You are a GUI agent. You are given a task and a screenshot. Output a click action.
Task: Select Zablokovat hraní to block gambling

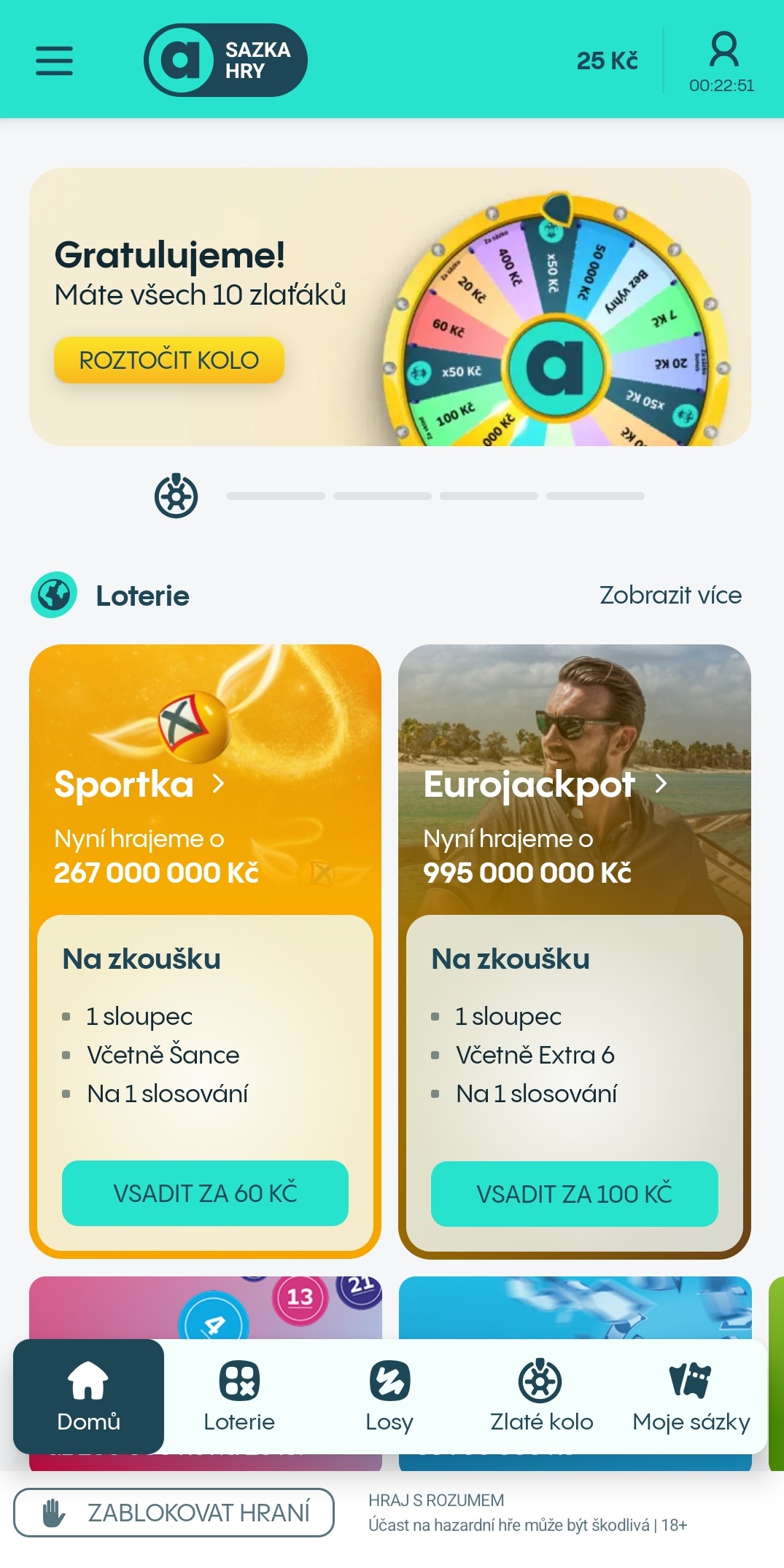(x=174, y=1513)
